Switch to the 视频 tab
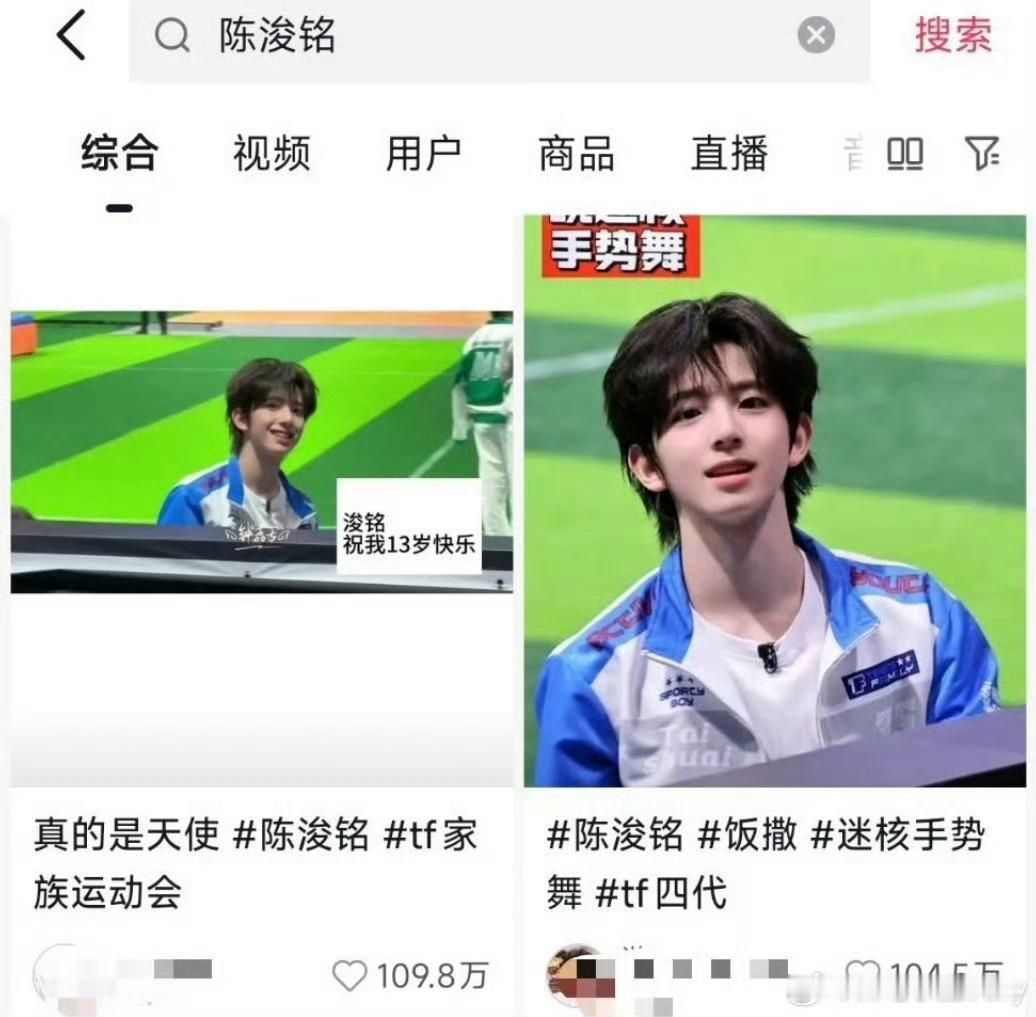Viewport: 1036px width, 1017px height. 272,153
